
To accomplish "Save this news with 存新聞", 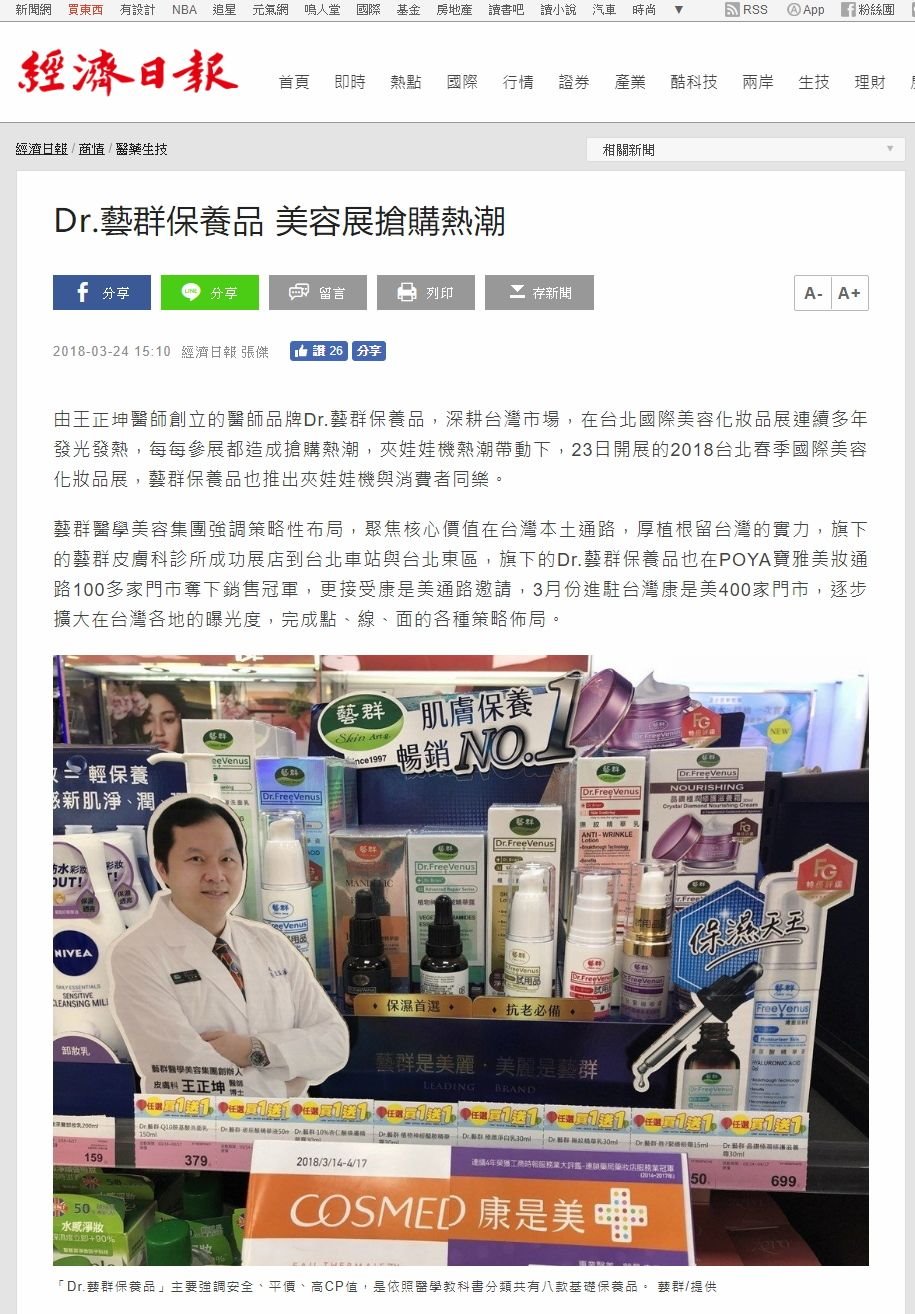I will tap(539, 292).
